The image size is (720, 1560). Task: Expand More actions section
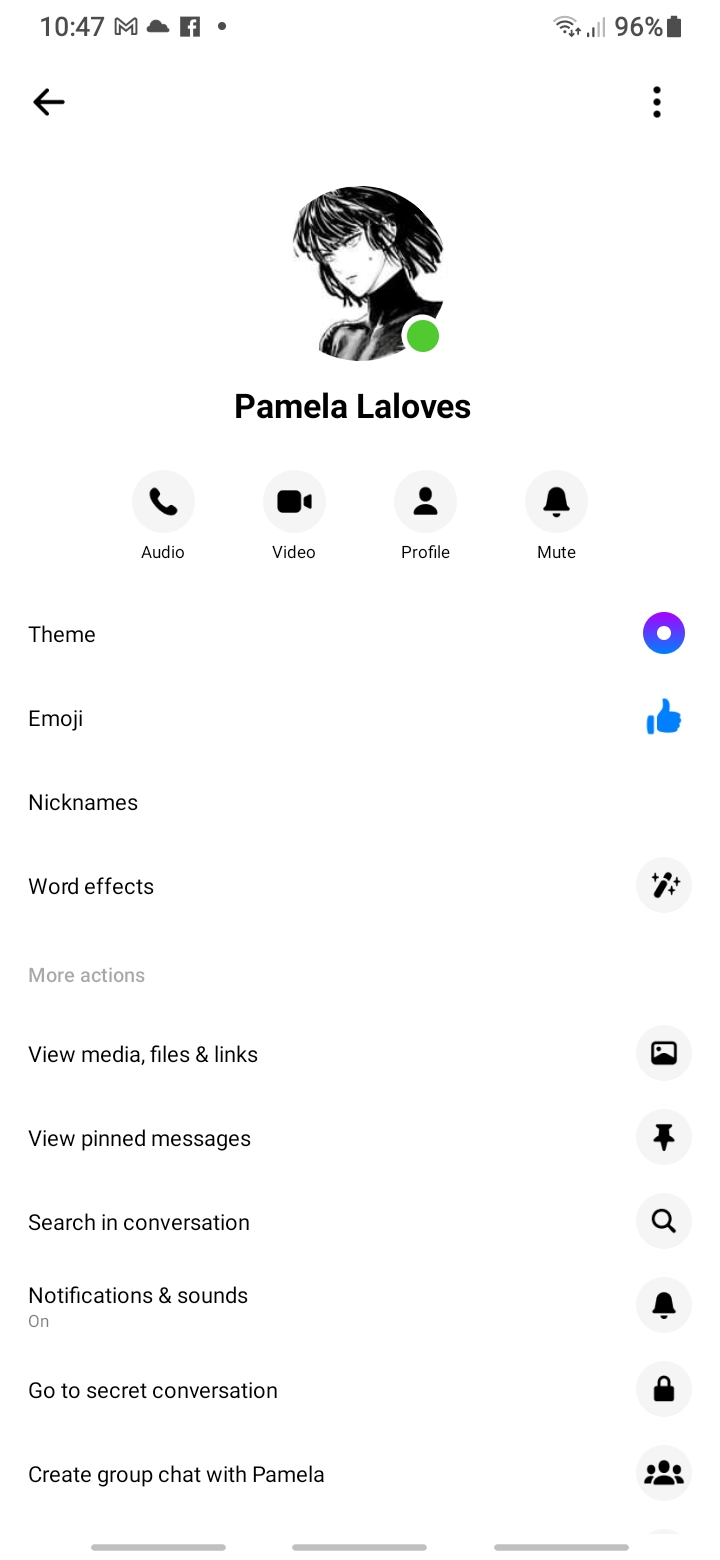pos(86,974)
